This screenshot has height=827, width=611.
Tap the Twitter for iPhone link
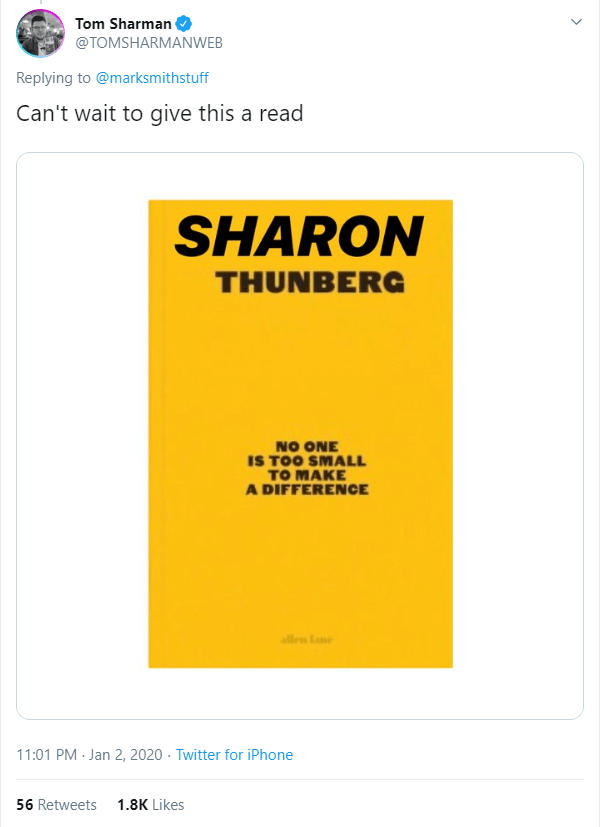[234, 755]
